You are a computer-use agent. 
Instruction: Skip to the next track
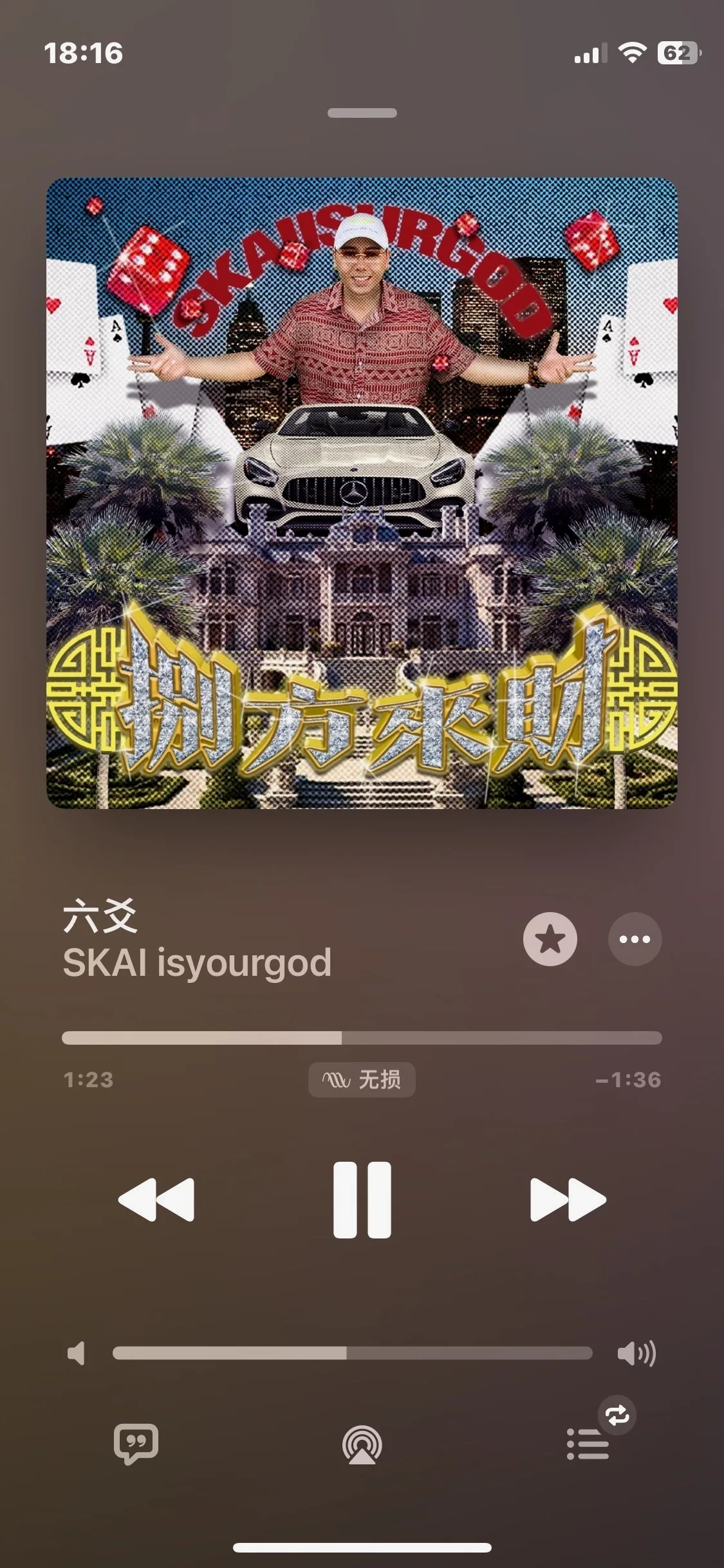click(568, 1199)
